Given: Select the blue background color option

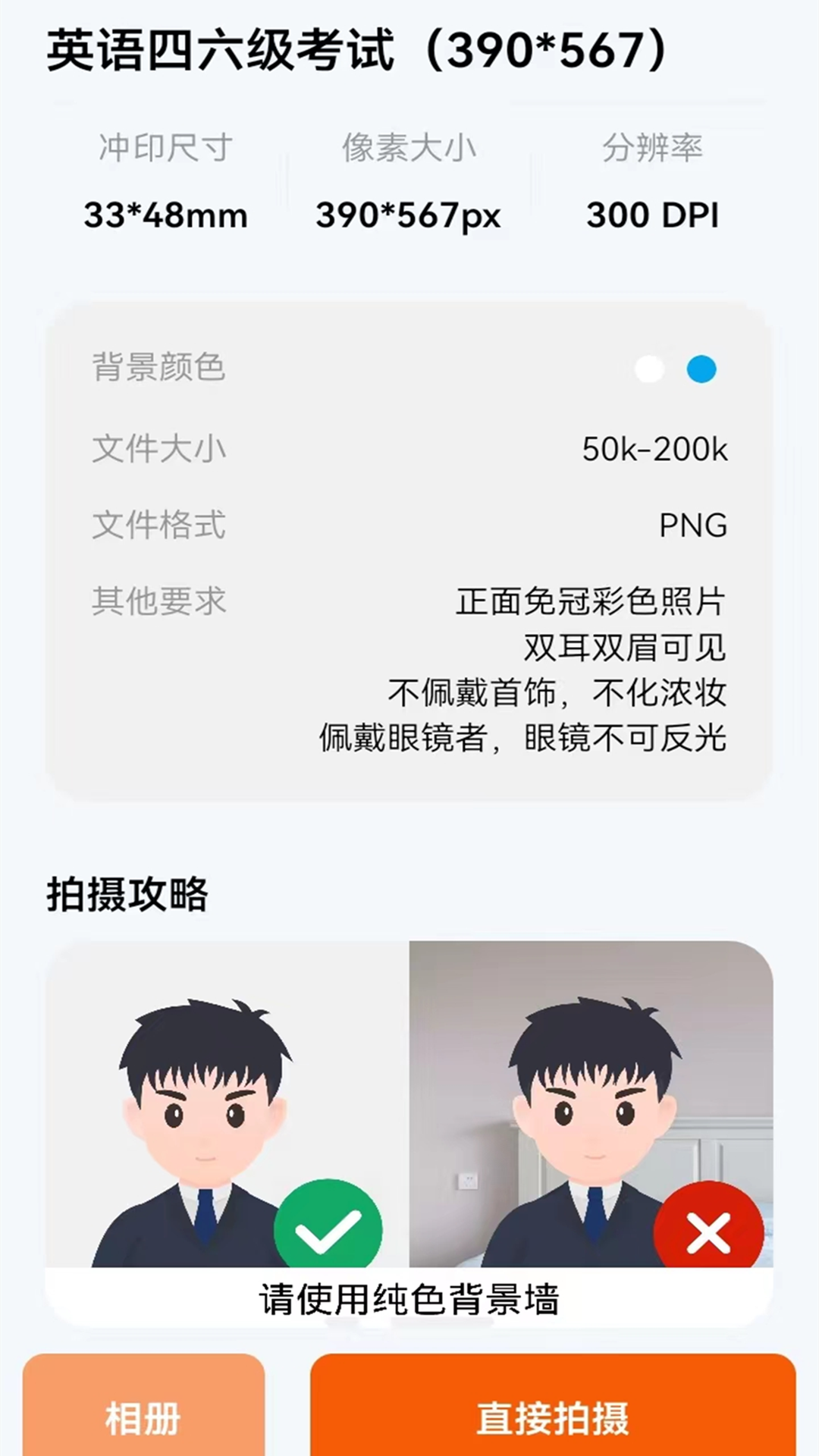Looking at the screenshot, I should 703,369.
